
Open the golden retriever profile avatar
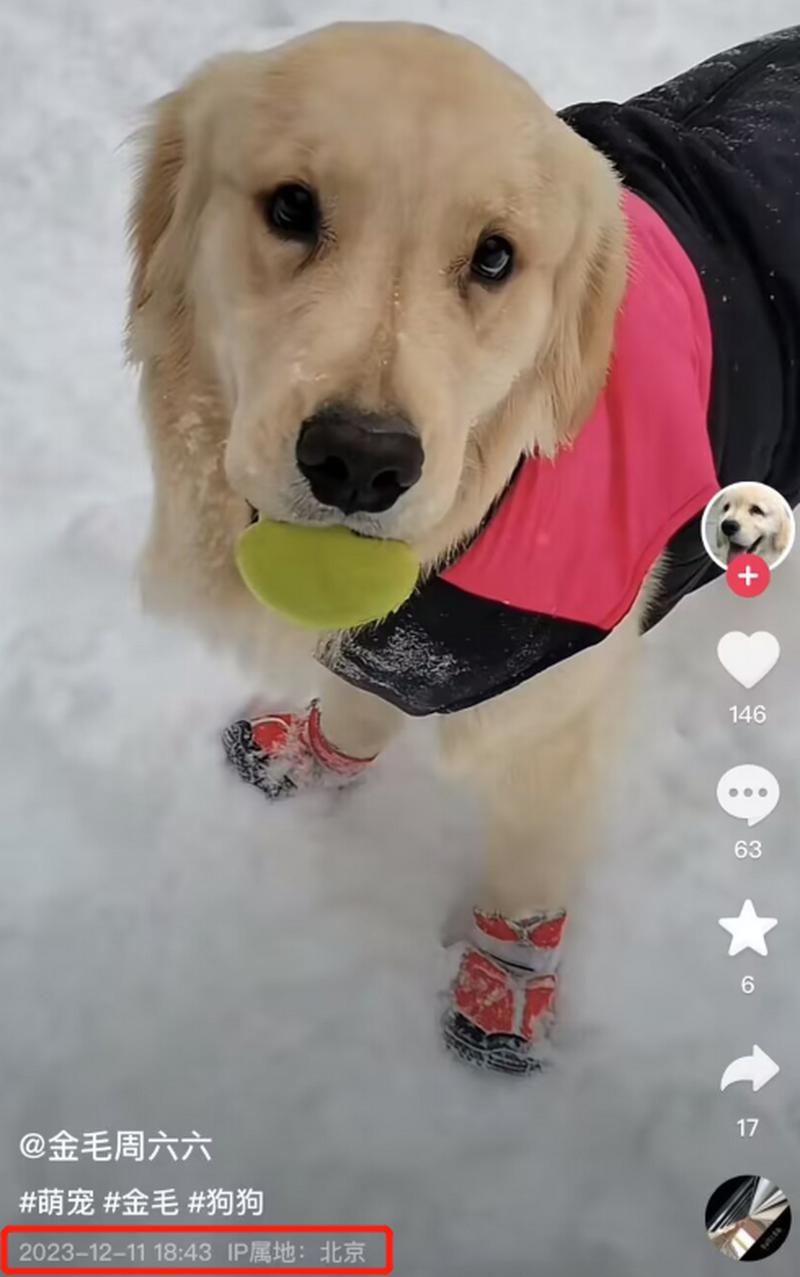click(x=747, y=525)
